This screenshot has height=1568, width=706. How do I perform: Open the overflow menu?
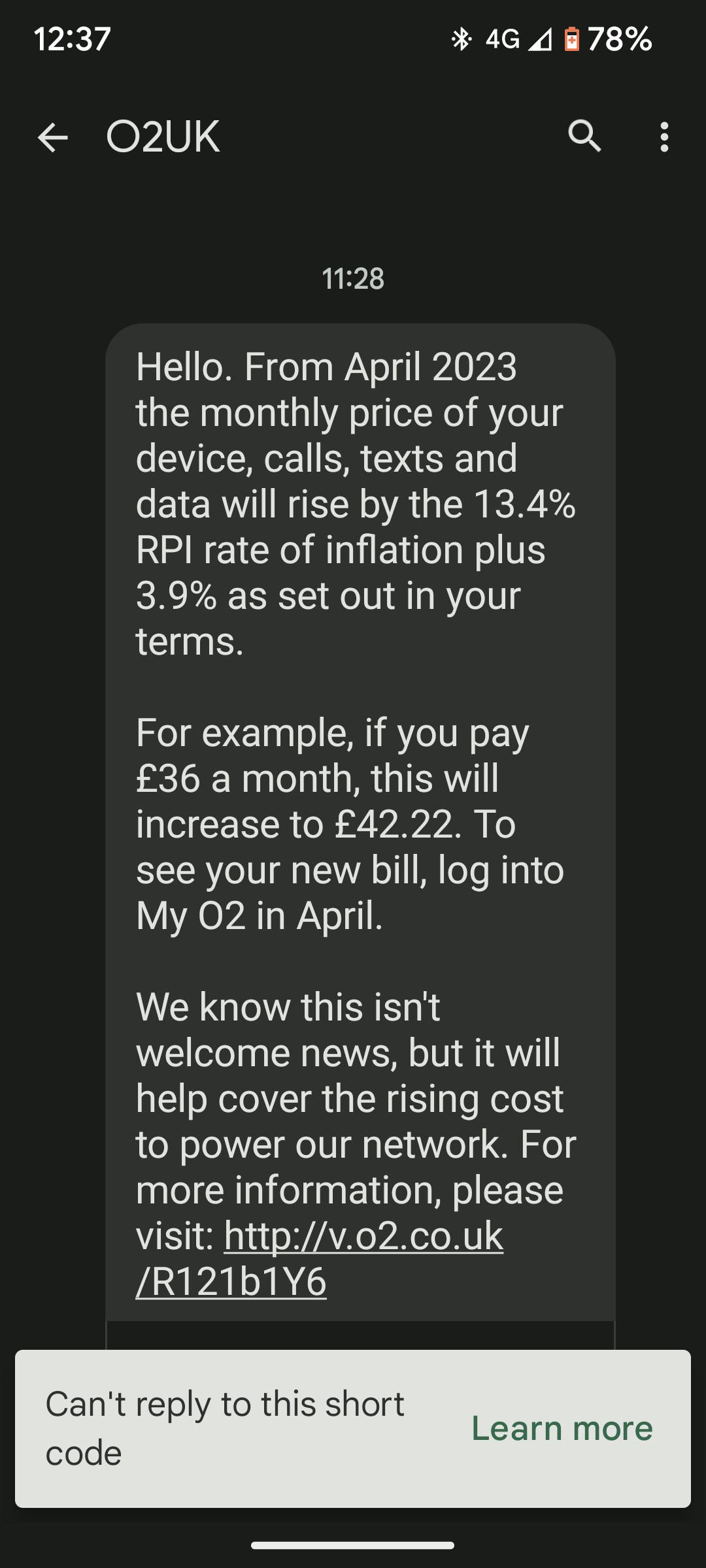click(x=664, y=137)
